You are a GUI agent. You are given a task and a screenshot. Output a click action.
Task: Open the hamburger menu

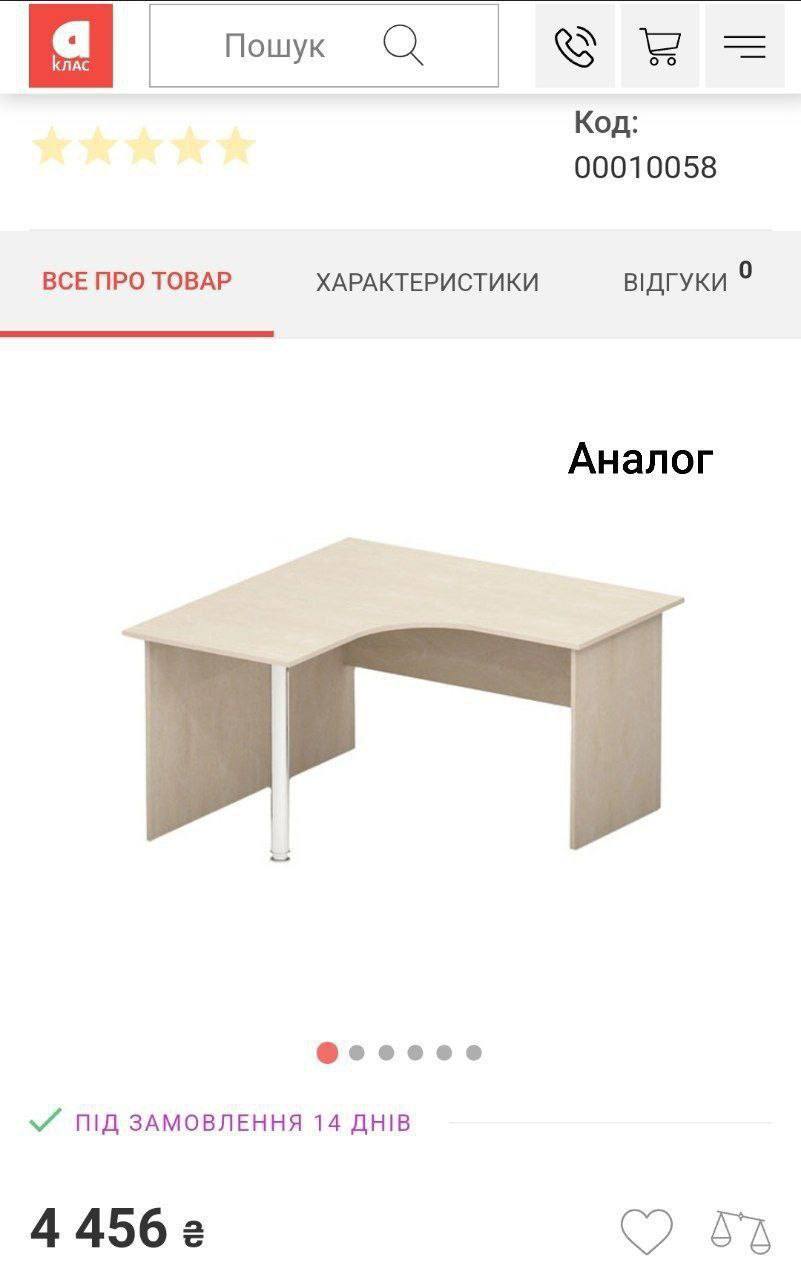pos(744,46)
